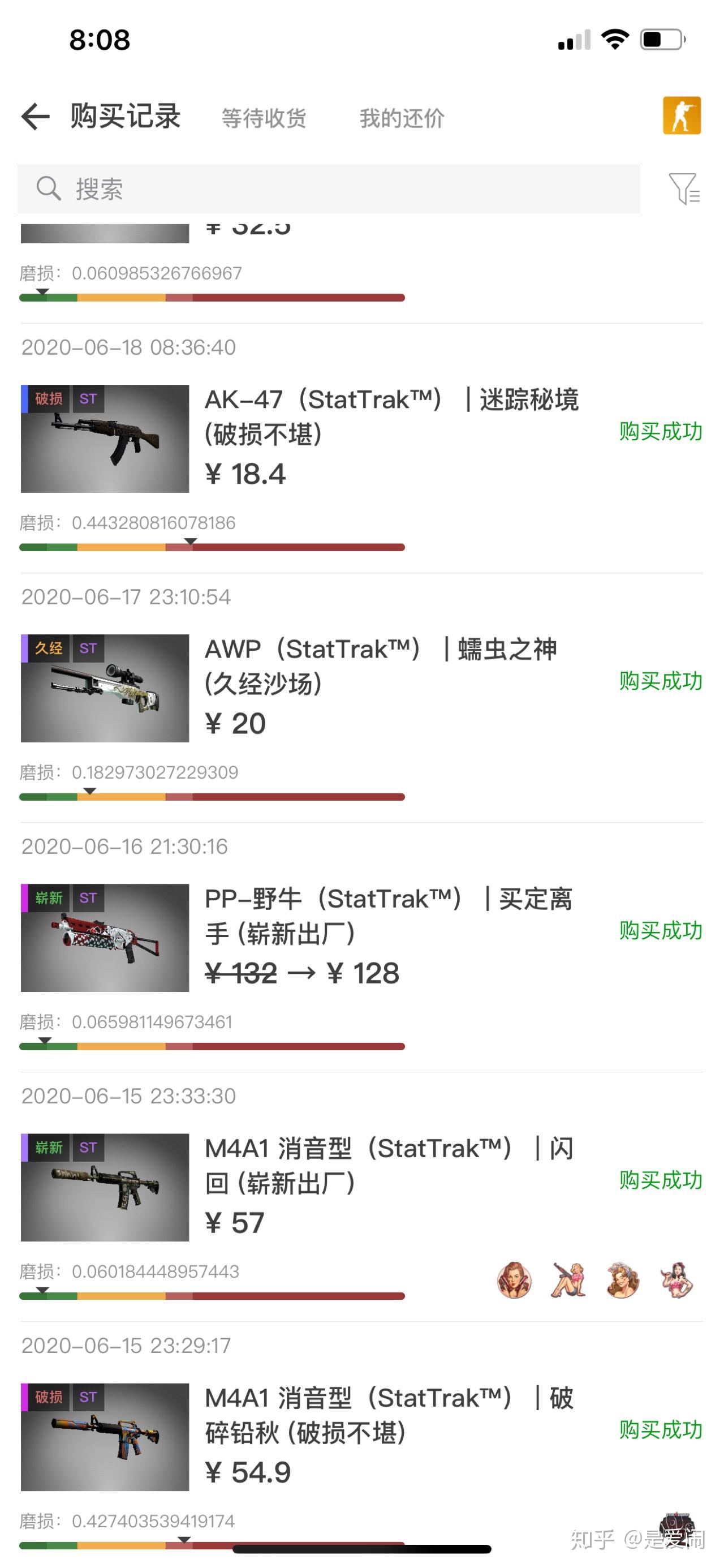
Task: Switch to the 等待收货 tab
Action: tap(264, 118)
